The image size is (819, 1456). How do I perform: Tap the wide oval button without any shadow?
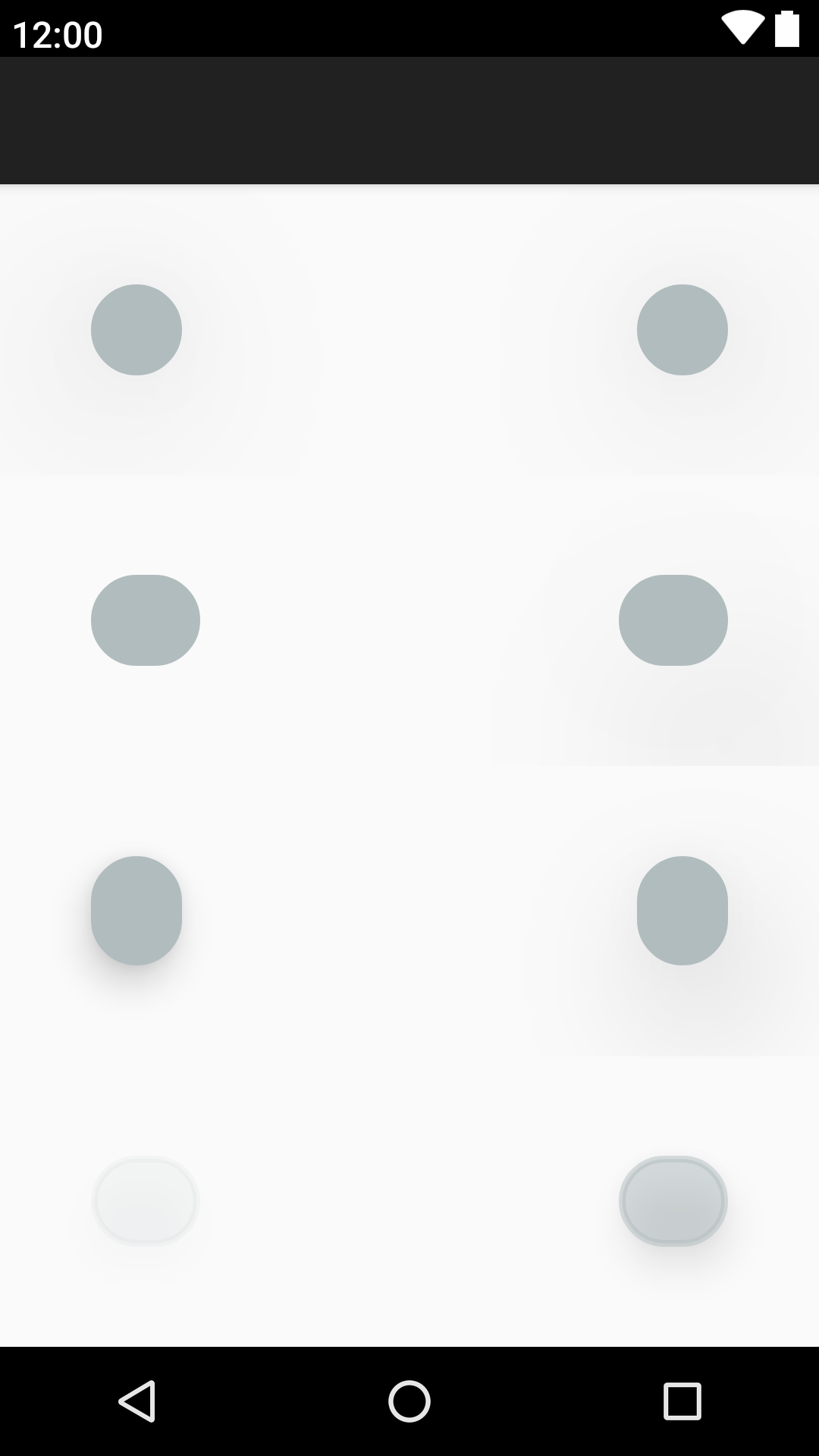[146, 620]
